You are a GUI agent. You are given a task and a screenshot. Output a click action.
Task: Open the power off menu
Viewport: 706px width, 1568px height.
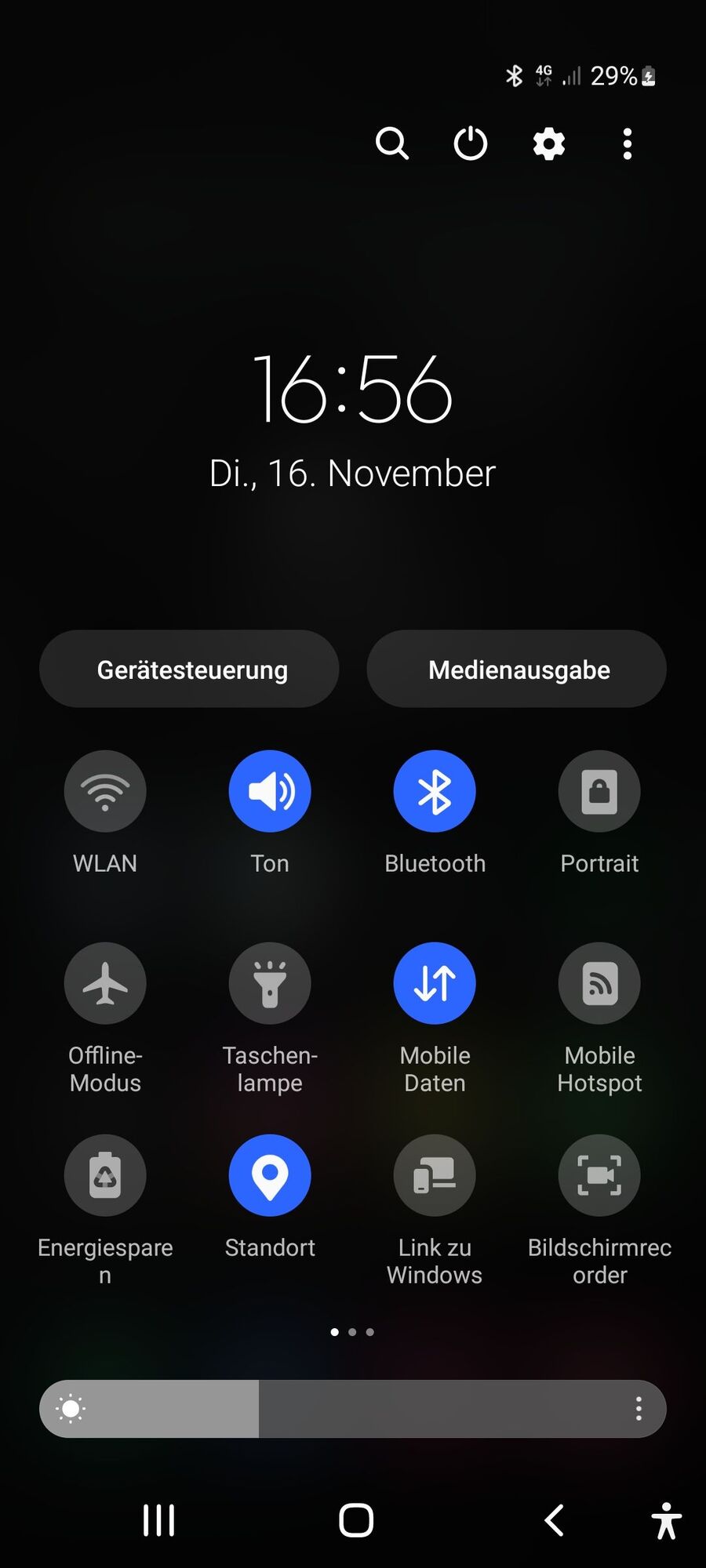pos(471,144)
